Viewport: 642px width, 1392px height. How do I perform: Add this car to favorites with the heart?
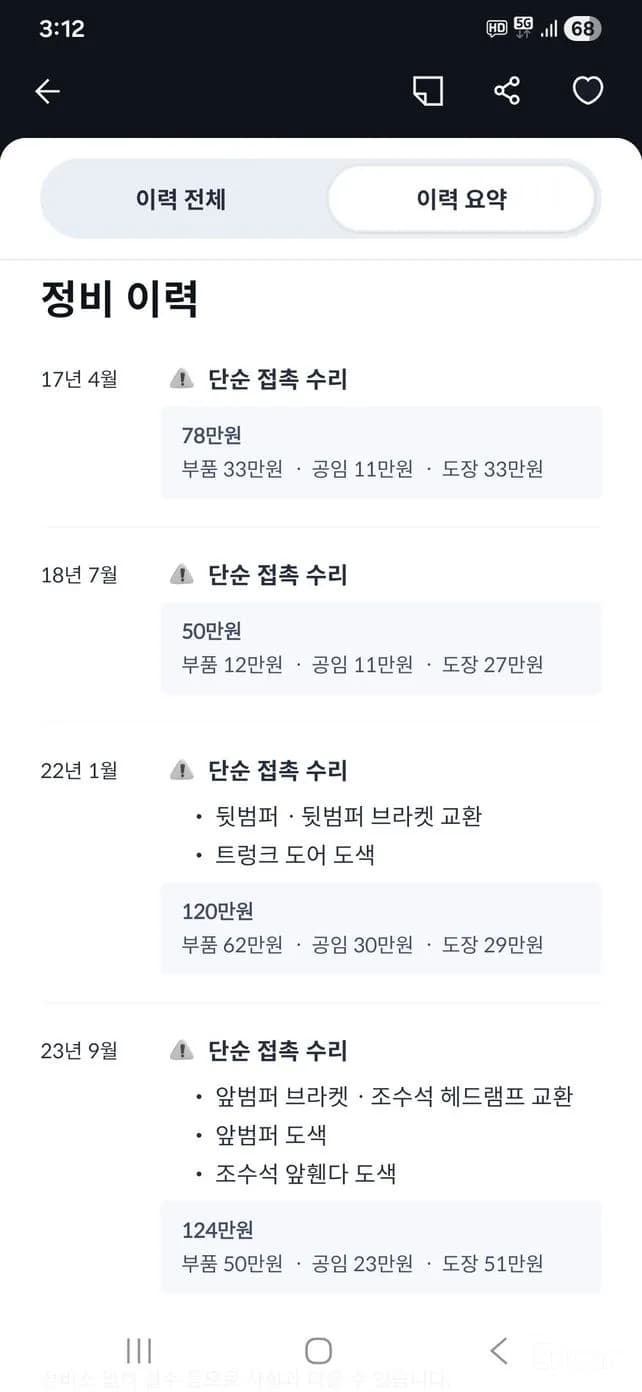tap(587, 92)
